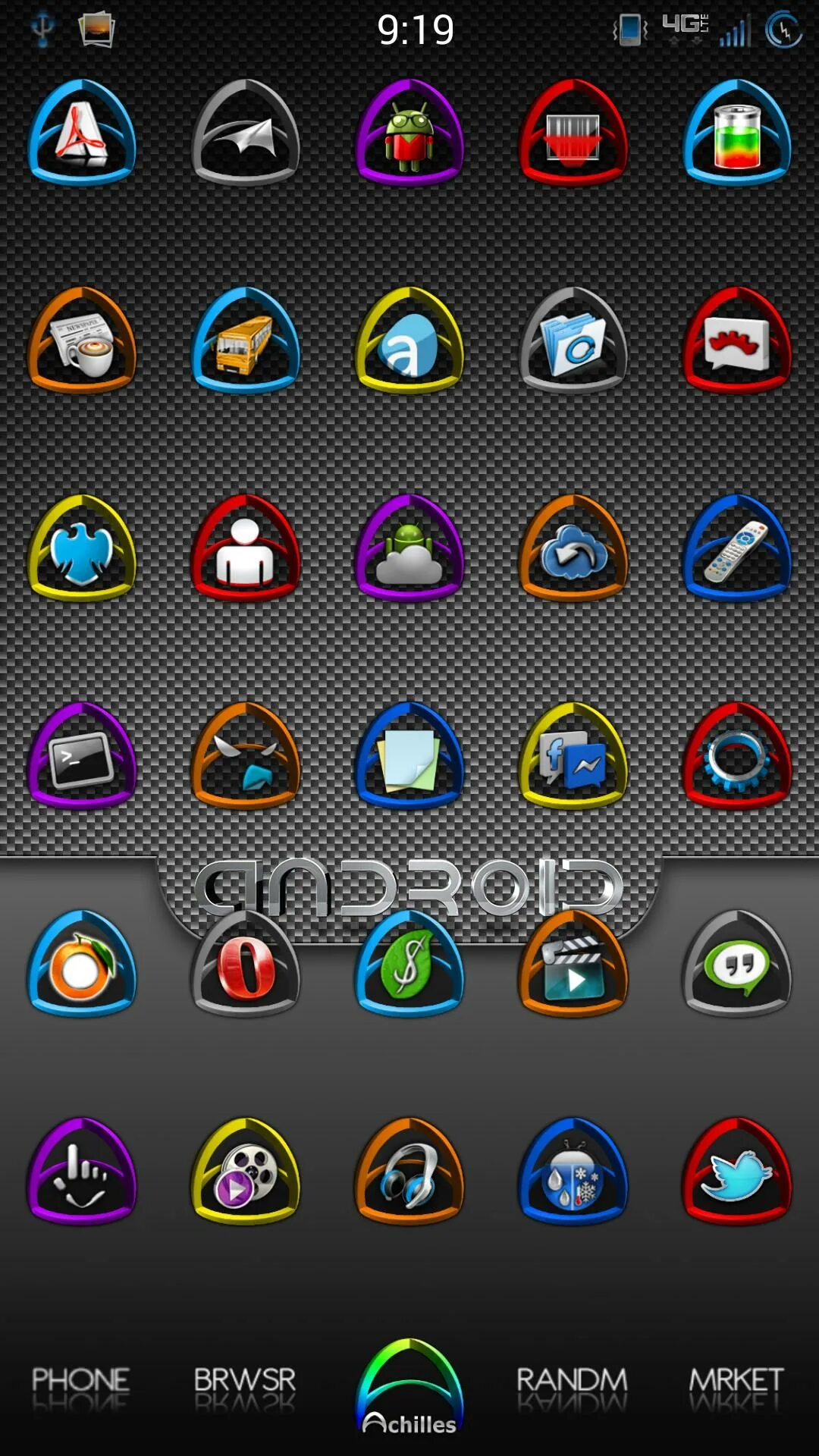819x1456 pixels.
Task: Open the contacts person icon
Action: click(246, 551)
